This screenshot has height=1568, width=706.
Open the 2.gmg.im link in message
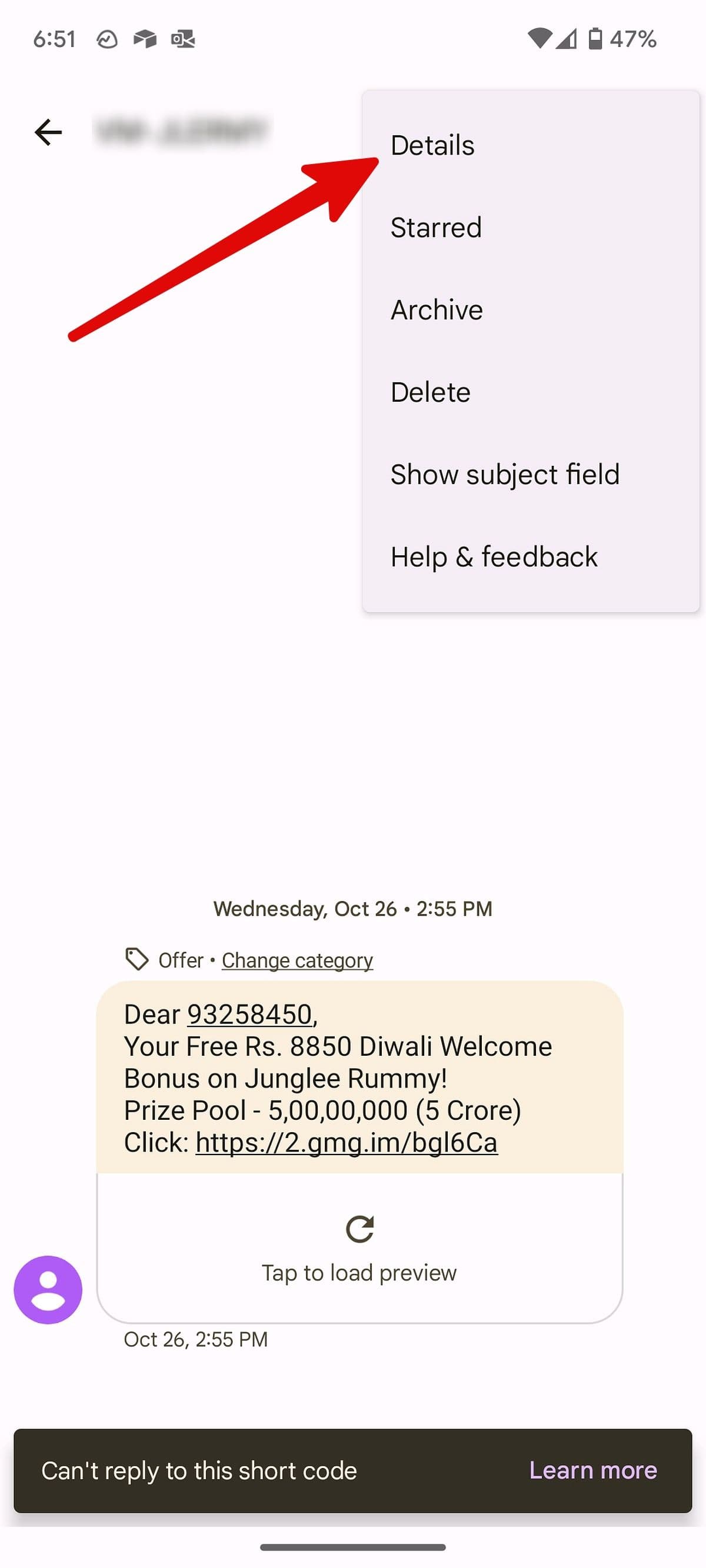point(346,1142)
